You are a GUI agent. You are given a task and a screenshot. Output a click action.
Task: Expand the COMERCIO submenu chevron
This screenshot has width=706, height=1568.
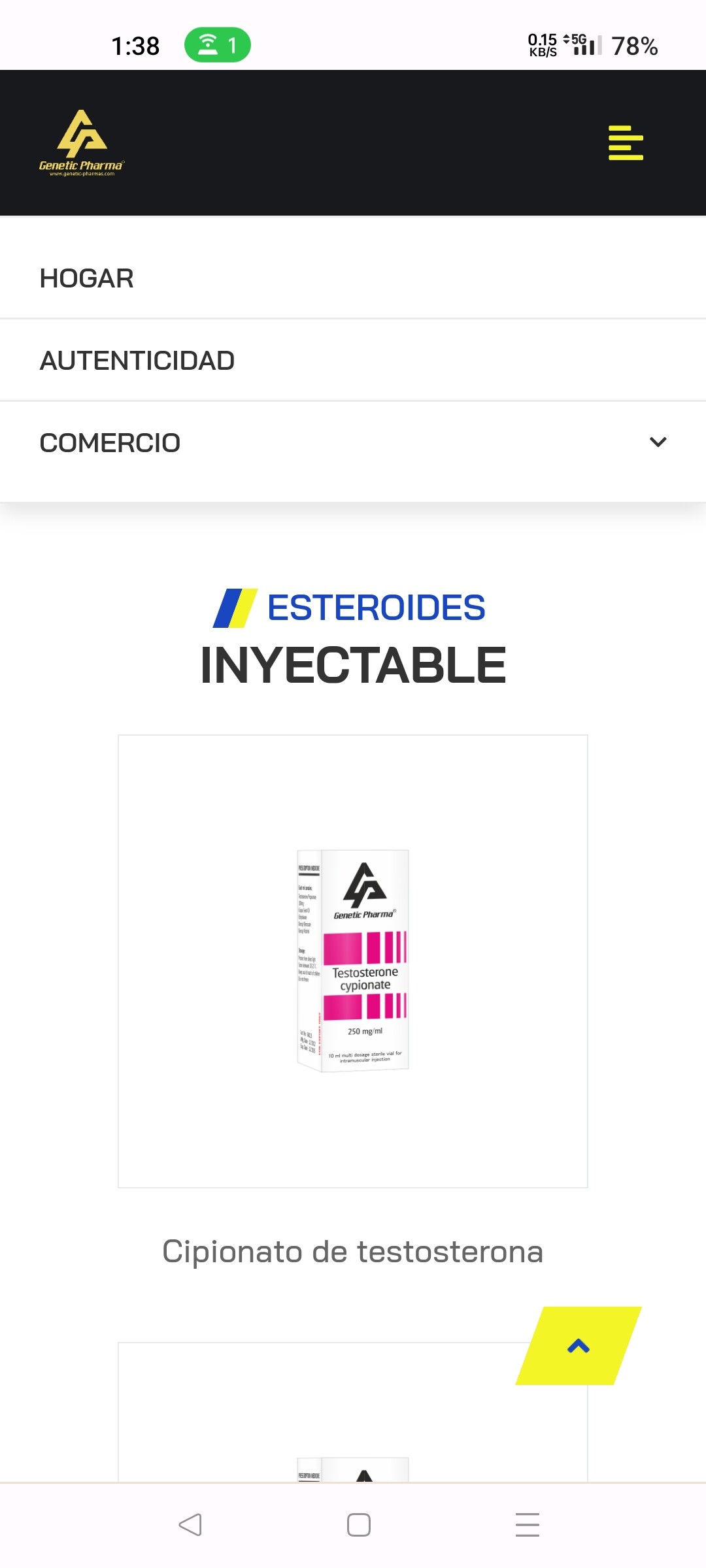[x=658, y=442]
